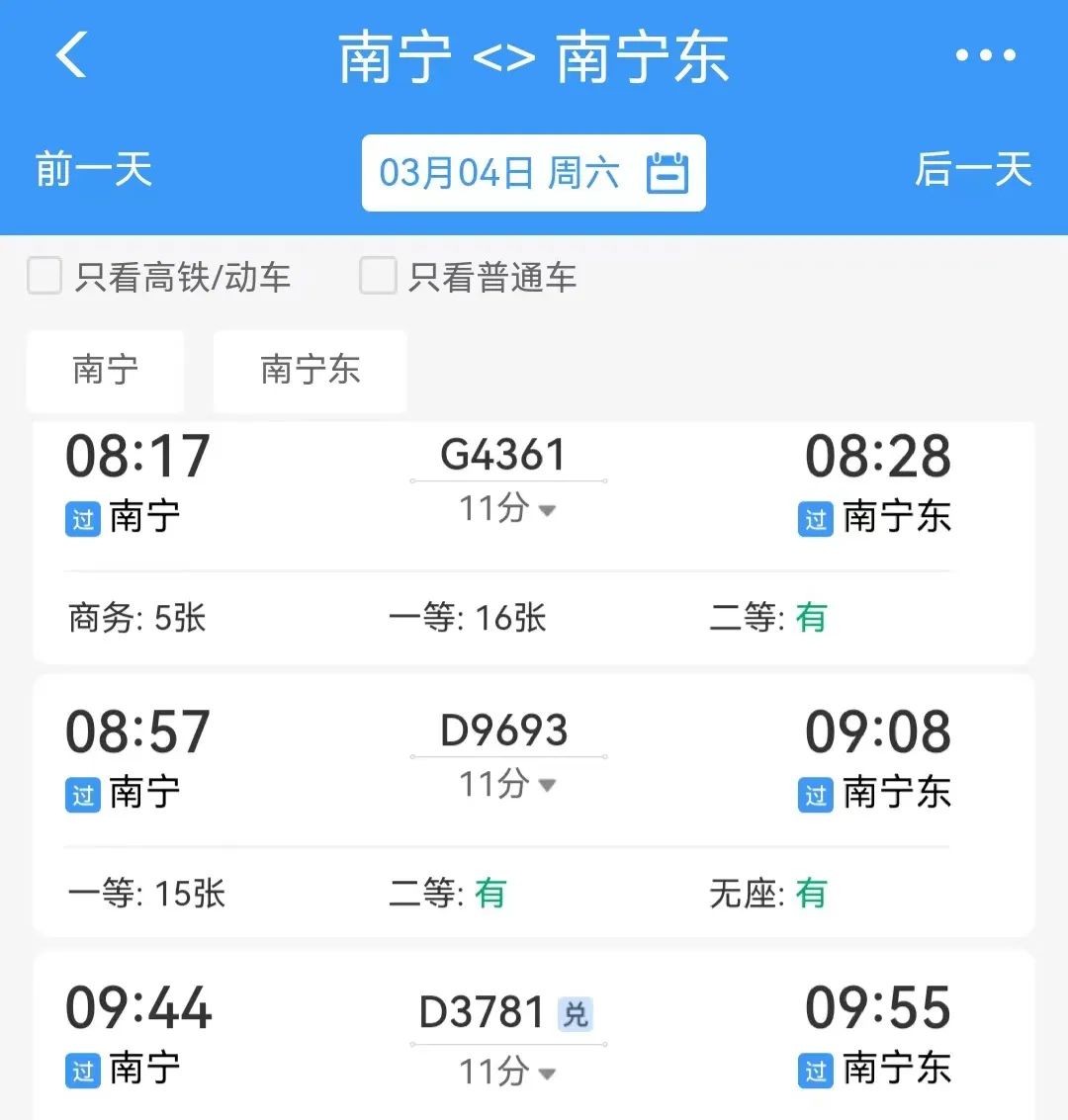Go to previous day 前一天
The height and width of the screenshot is (1120, 1068).
pos(94,170)
